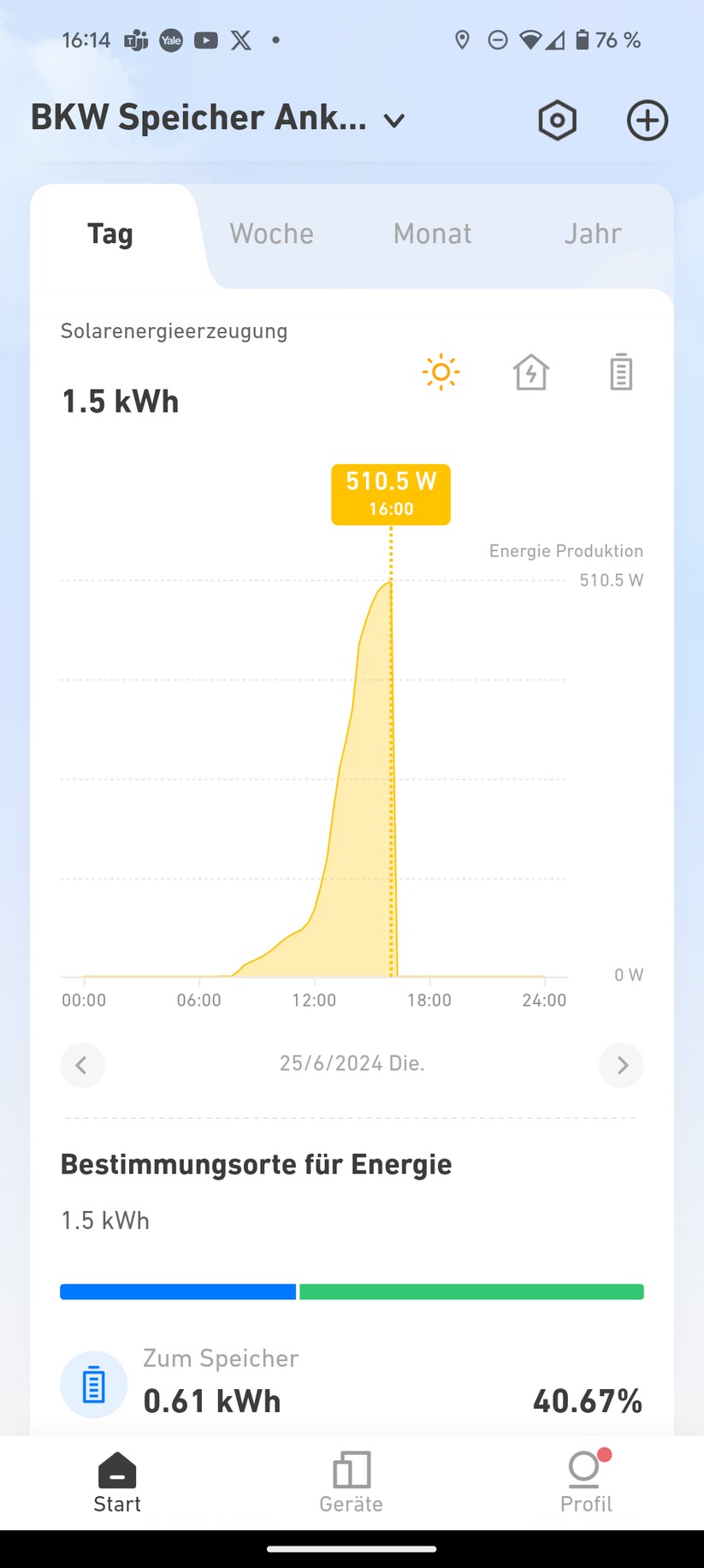Go to the Start tab

(117, 1482)
